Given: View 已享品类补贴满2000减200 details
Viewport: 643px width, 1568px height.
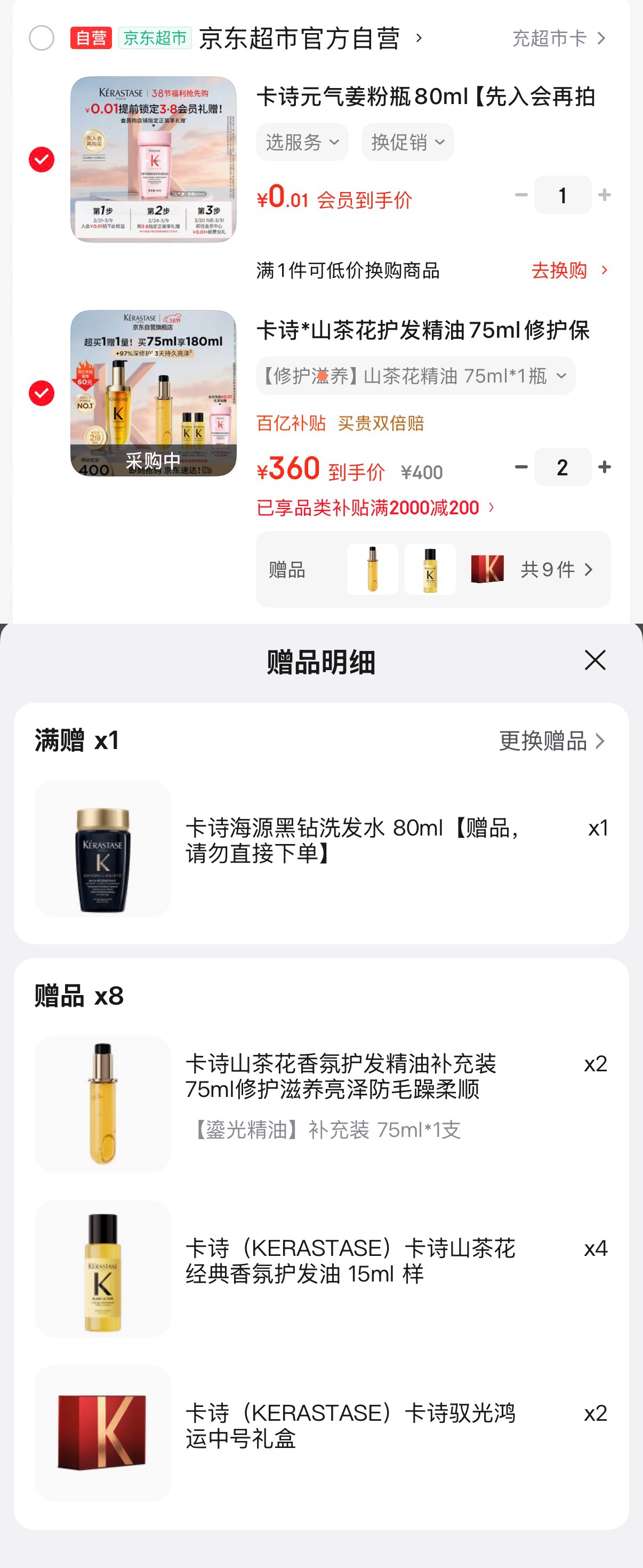Looking at the screenshot, I should (375, 508).
